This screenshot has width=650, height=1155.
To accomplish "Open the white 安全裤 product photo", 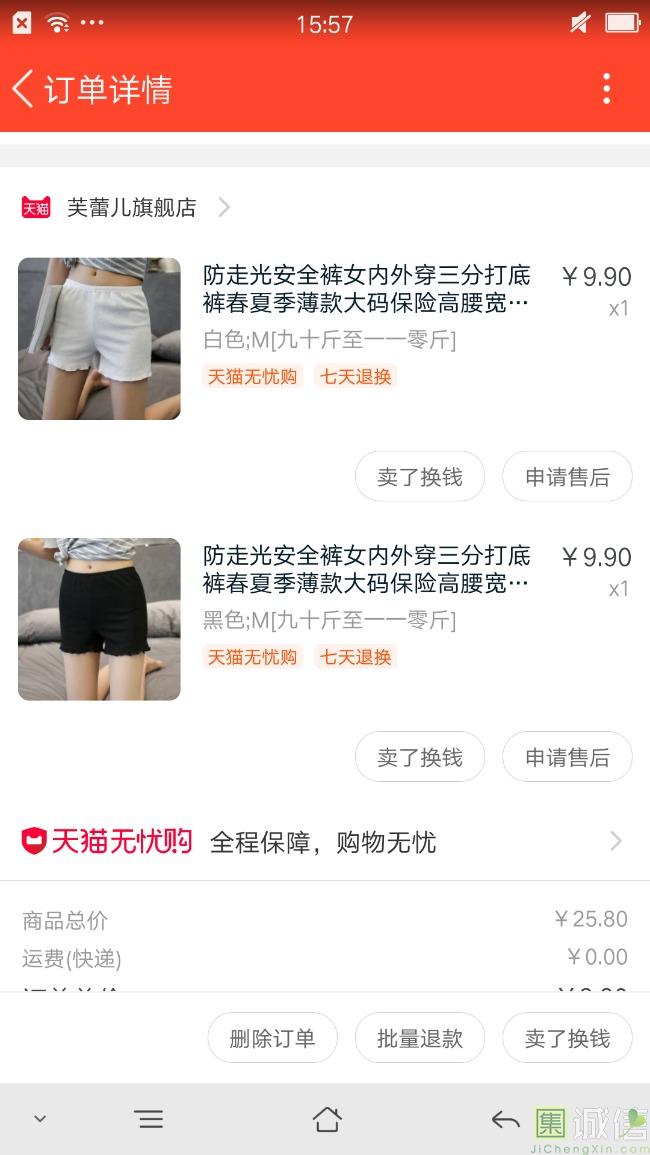I will pos(99,339).
